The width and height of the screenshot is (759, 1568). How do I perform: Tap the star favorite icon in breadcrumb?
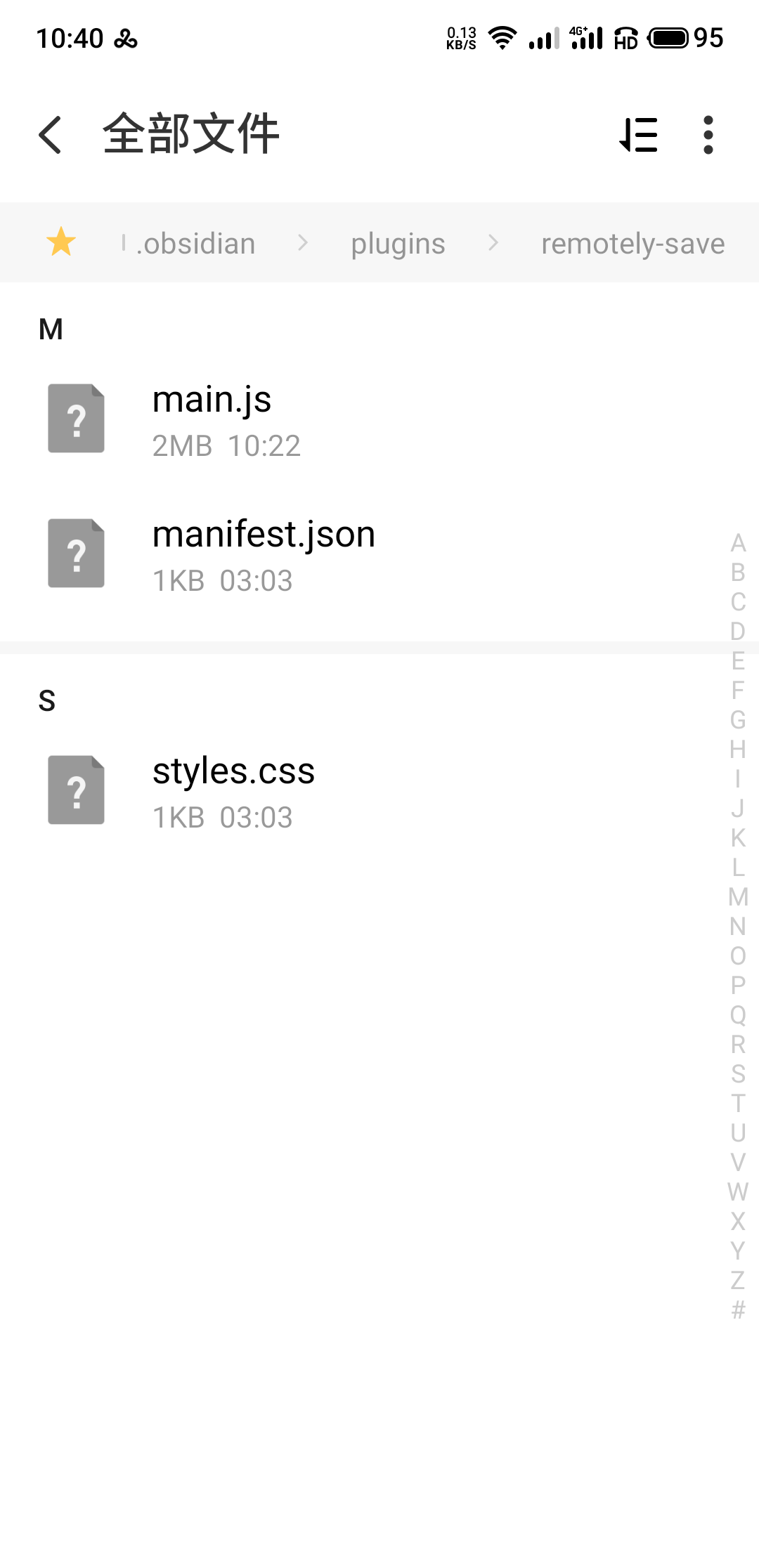61,242
